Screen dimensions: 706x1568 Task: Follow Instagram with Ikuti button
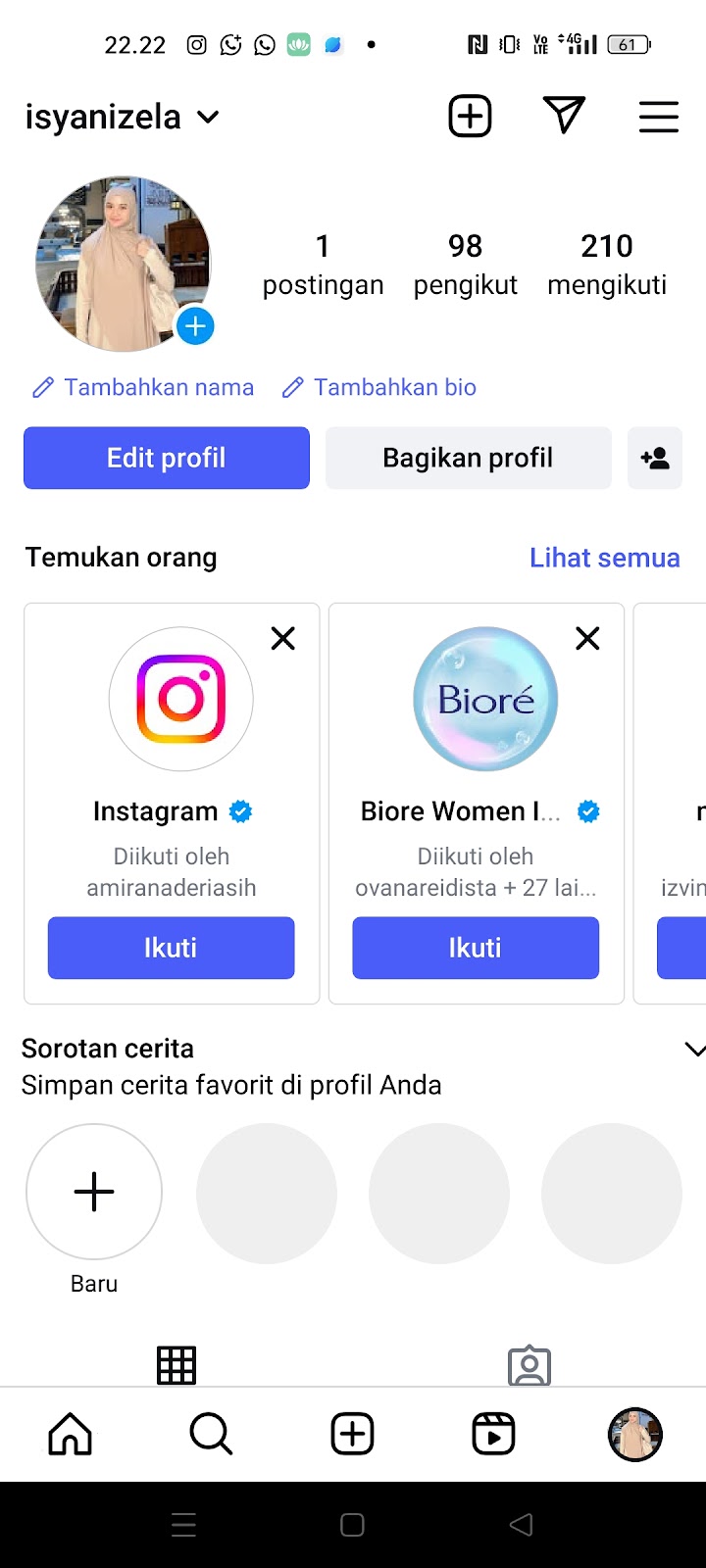click(x=171, y=948)
